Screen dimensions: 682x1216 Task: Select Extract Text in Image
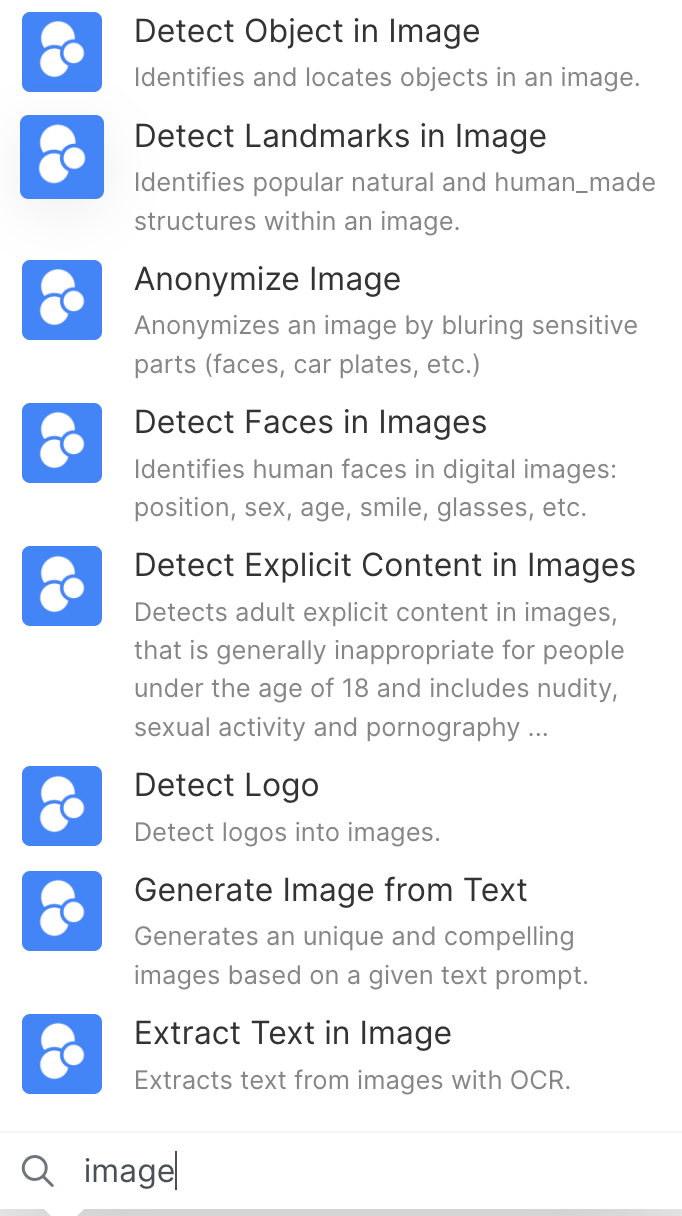(292, 1034)
